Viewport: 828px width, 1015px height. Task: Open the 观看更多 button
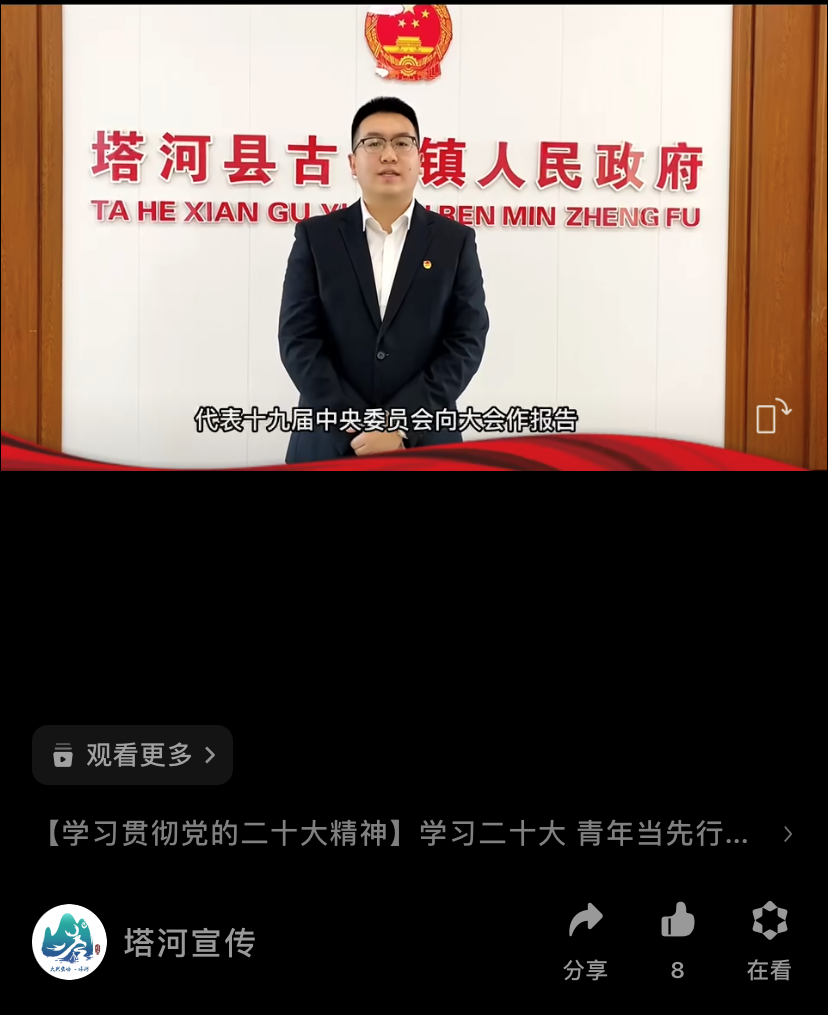133,755
